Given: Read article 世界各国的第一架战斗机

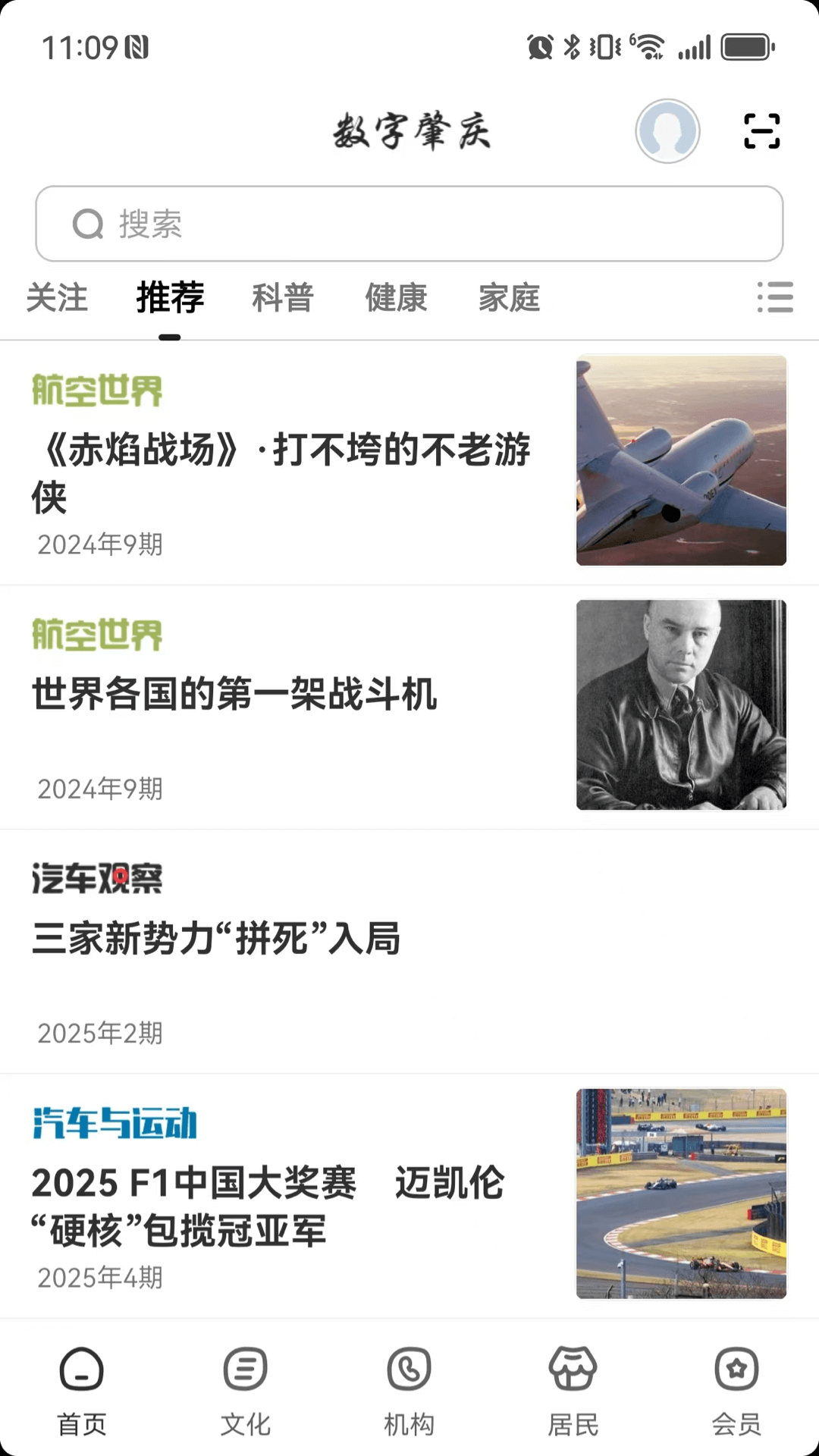Looking at the screenshot, I should pyautogui.click(x=235, y=695).
